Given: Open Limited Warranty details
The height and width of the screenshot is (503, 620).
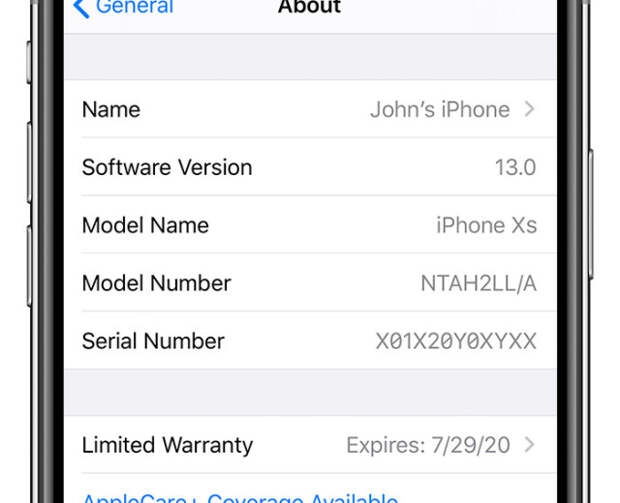Looking at the screenshot, I should pyautogui.click(x=309, y=445).
